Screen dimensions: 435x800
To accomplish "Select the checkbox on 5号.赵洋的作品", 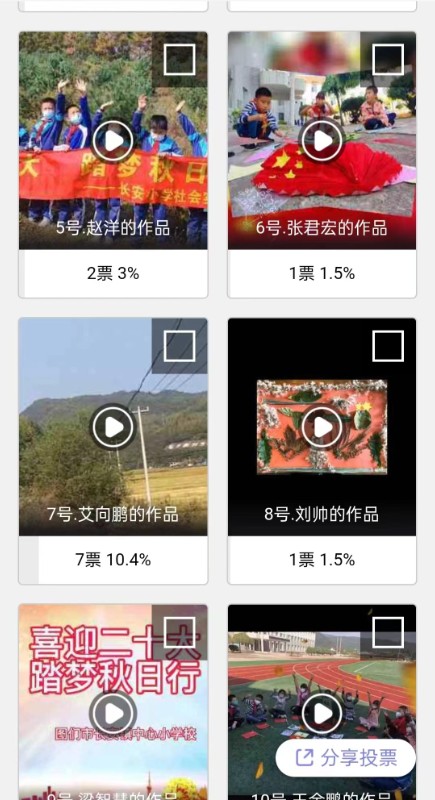I will (180, 60).
